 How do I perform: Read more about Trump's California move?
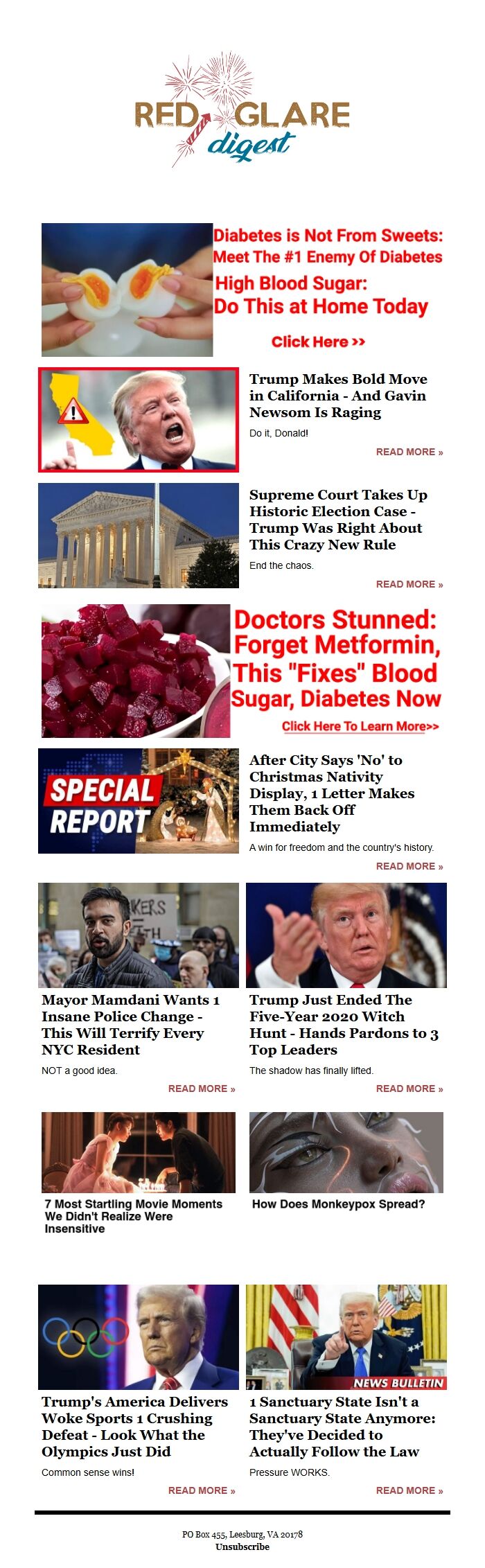pyautogui.click(x=409, y=452)
